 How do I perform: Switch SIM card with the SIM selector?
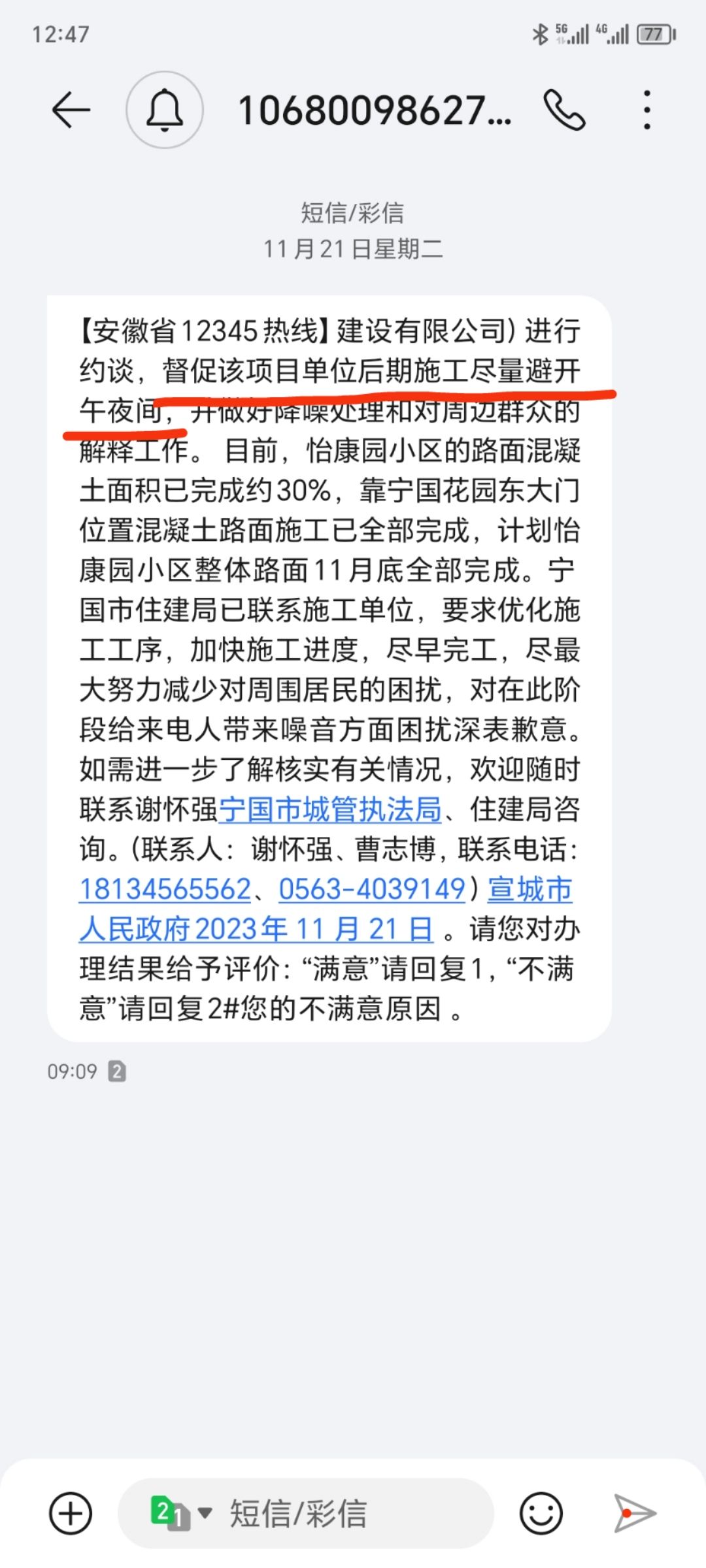pyautogui.click(x=181, y=1513)
